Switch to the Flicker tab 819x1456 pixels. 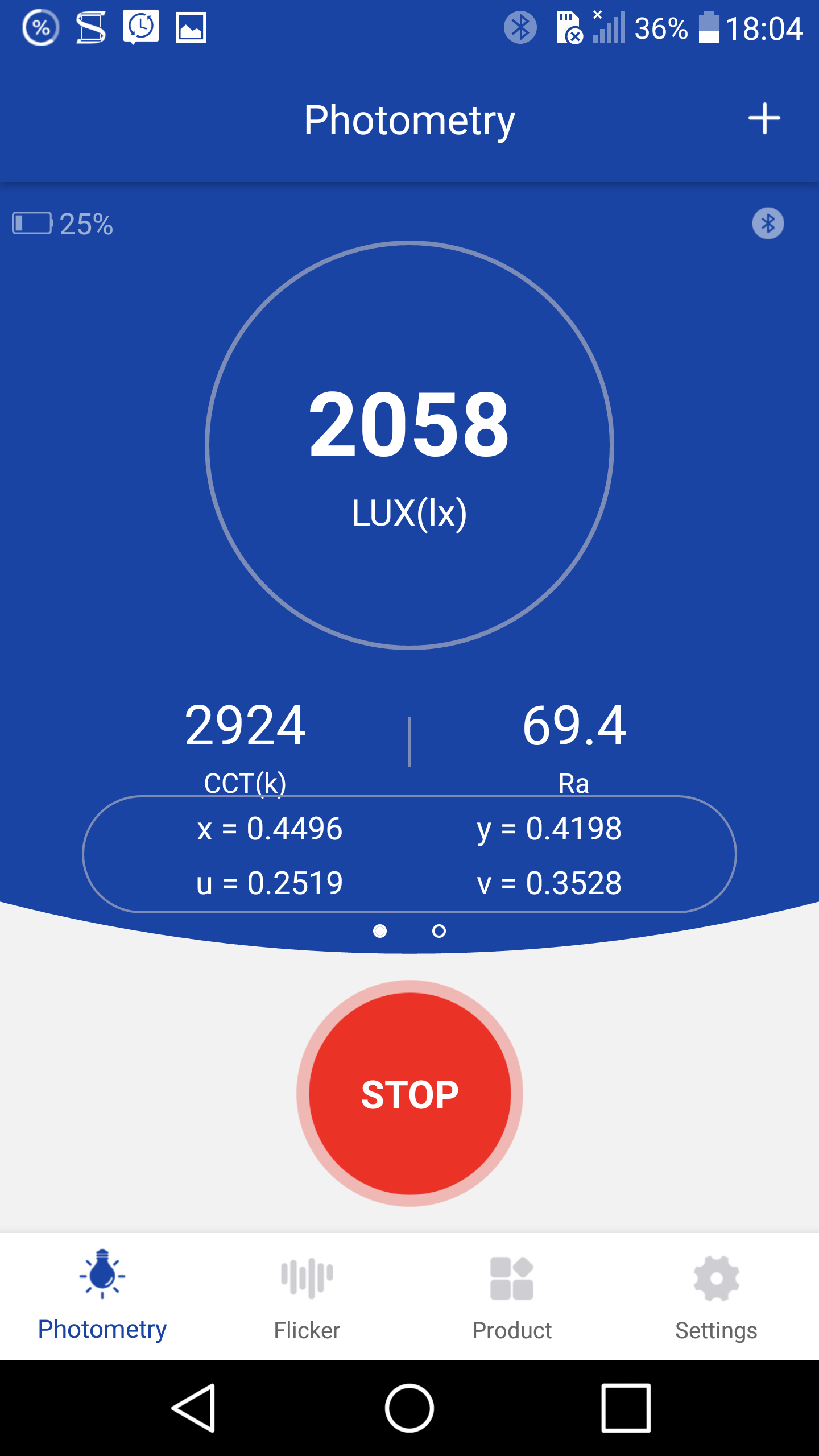(x=307, y=1298)
